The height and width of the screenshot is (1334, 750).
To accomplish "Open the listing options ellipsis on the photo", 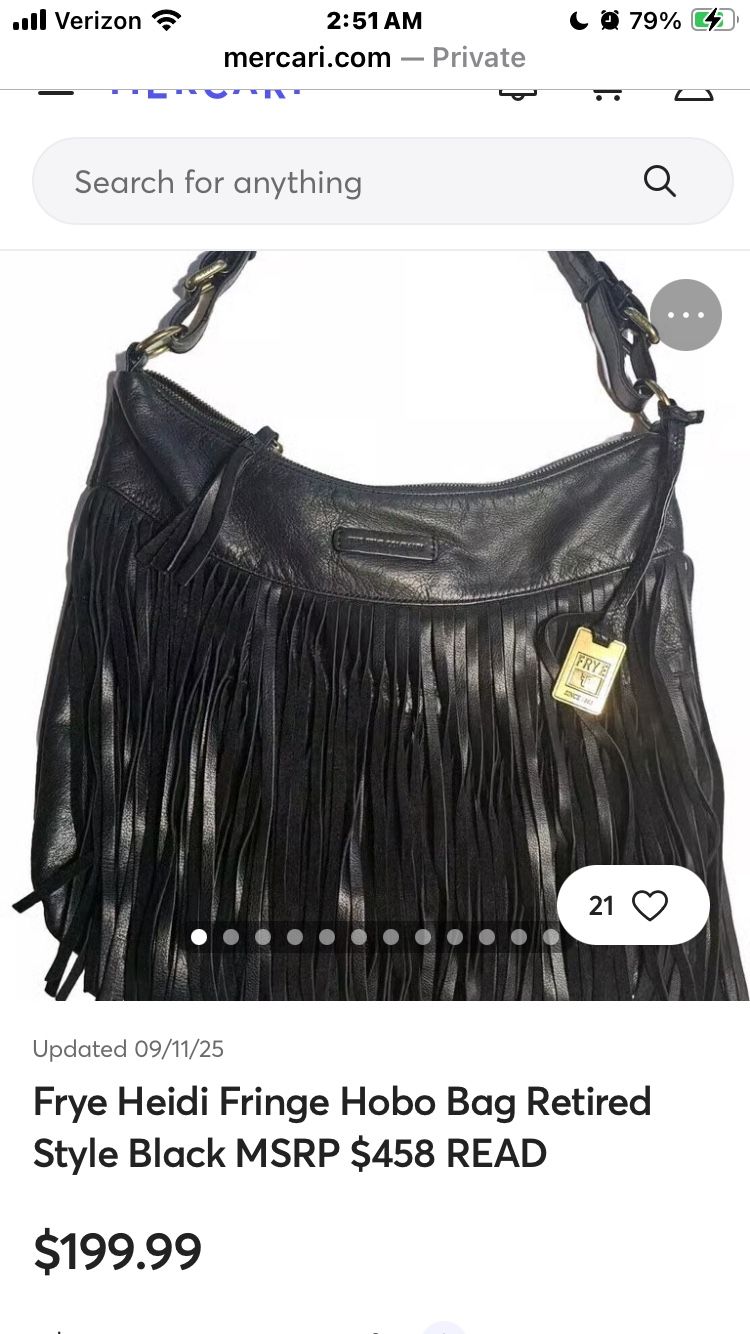I will [685, 314].
